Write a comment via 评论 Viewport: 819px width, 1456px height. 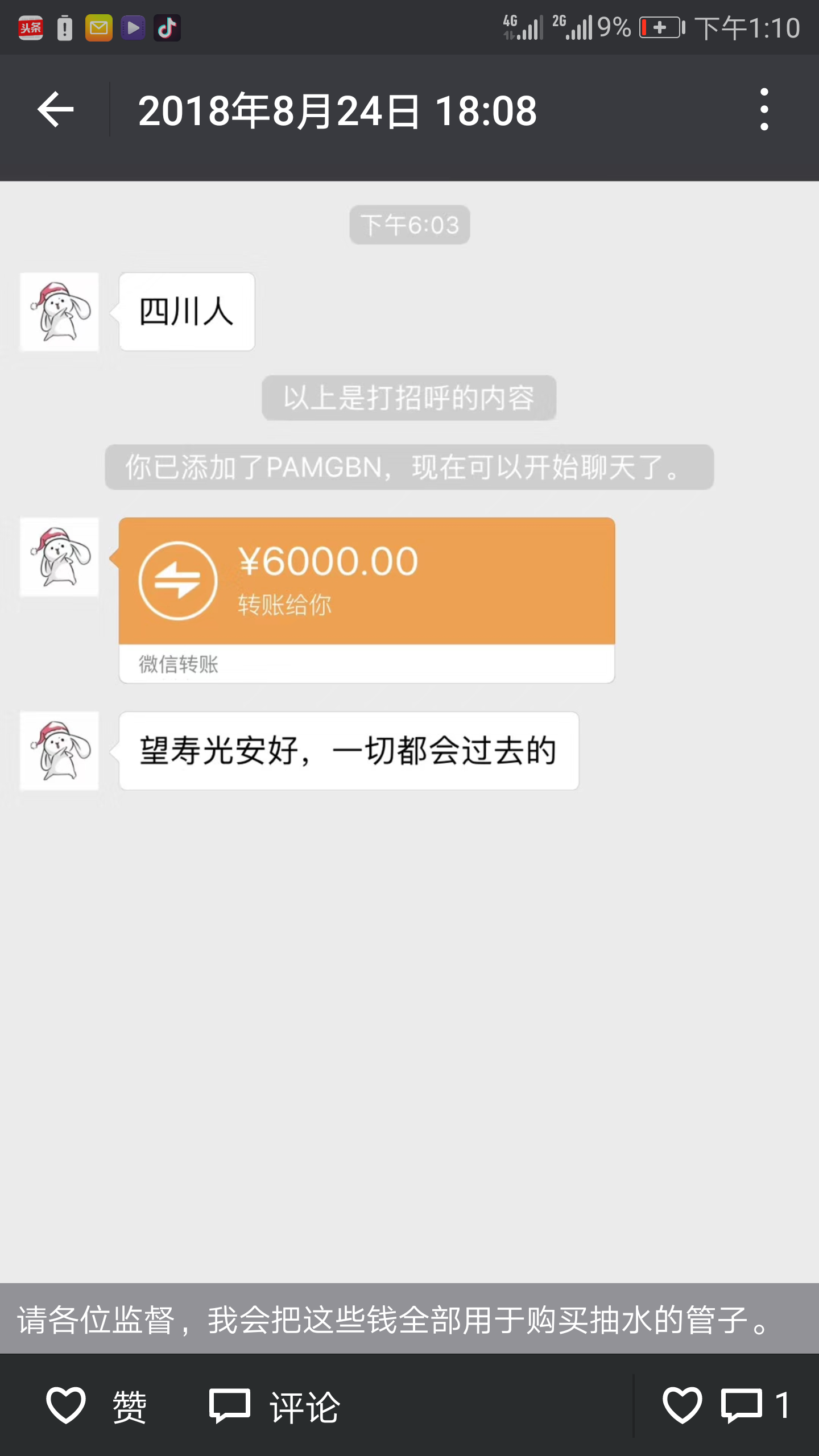pyautogui.click(x=274, y=1406)
